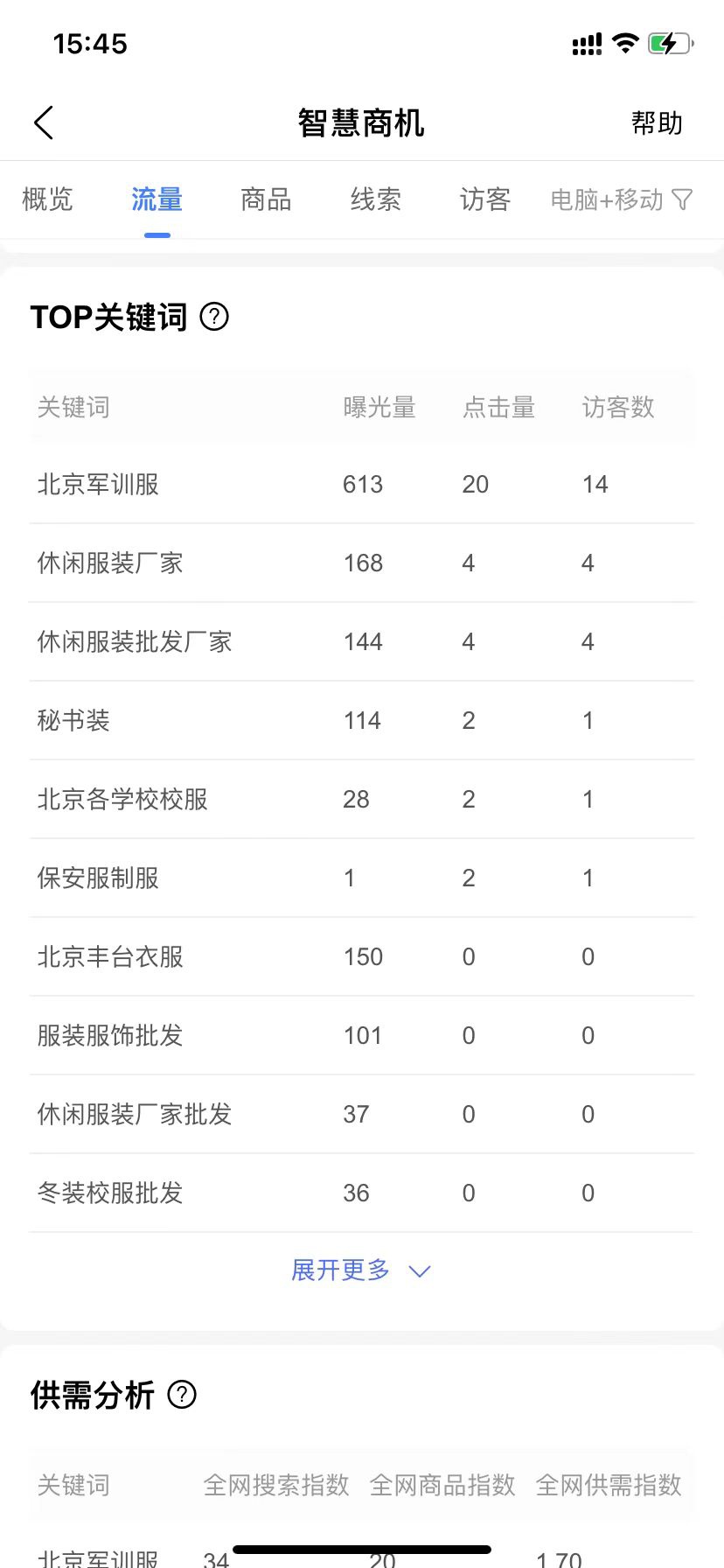The width and height of the screenshot is (724, 1568).
Task: Switch to the 访客 tab
Action: pyautogui.click(x=485, y=199)
